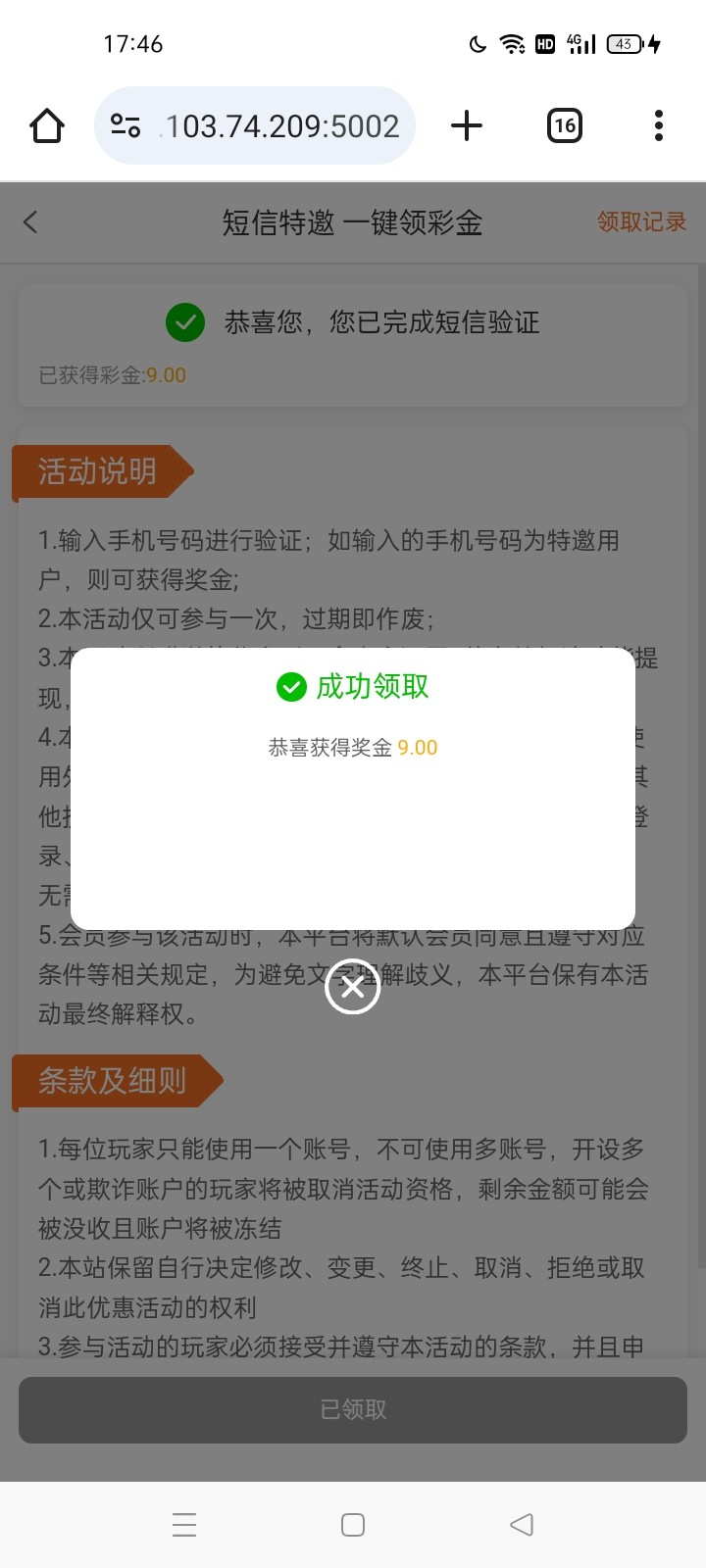Click the green verification checkmark near 恭喜您
Viewport: 706px width, 1568px height.
[x=184, y=321]
